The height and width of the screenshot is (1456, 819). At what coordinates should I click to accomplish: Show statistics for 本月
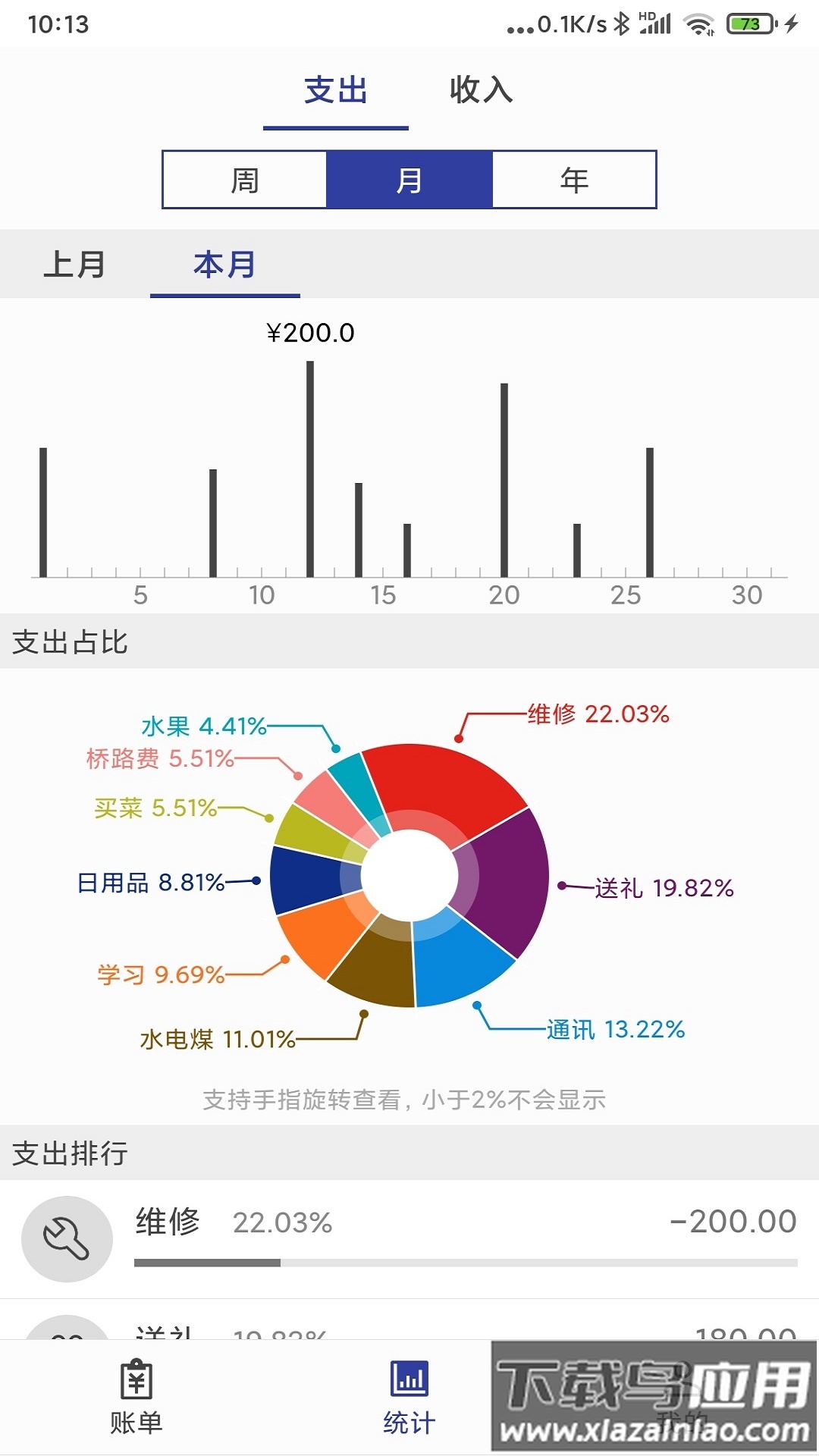[x=224, y=265]
